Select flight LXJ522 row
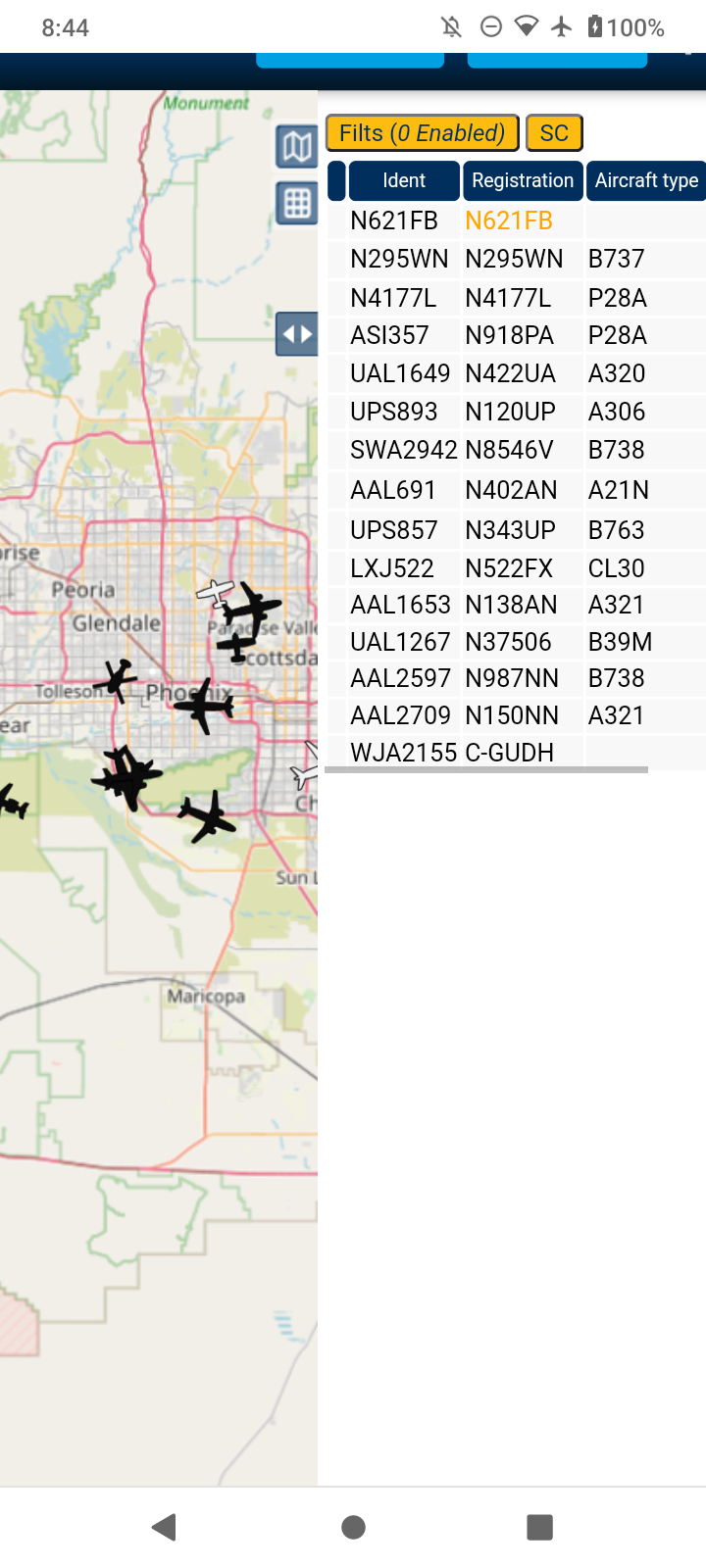Screen dimensions: 706x1568 coord(517,568)
